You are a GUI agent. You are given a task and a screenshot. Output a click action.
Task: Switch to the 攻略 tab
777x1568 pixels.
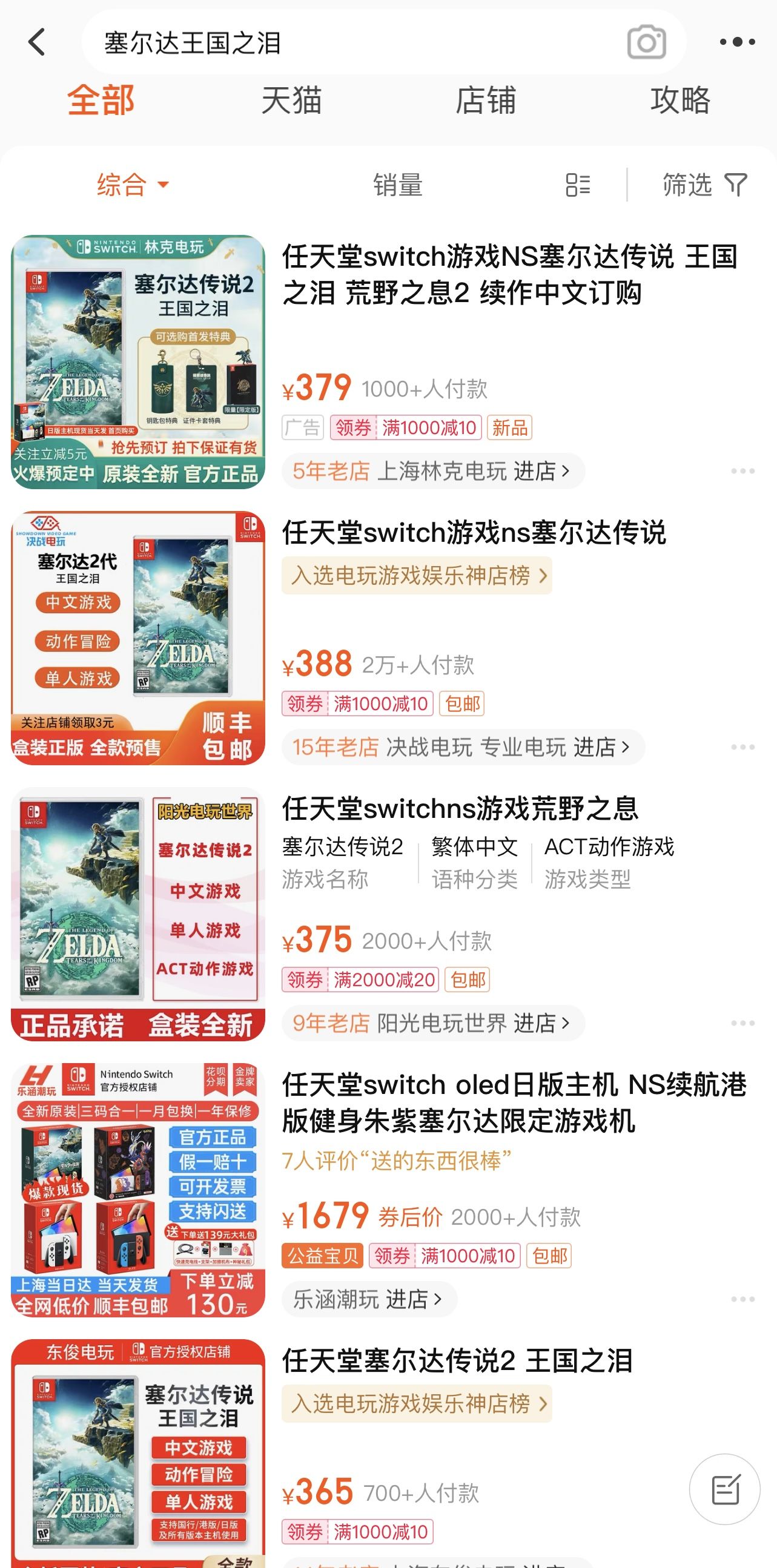pyautogui.click(x=680, y=101)
